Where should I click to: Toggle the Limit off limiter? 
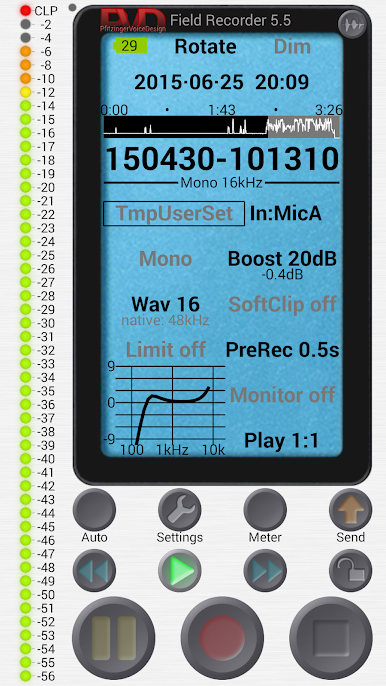(x=165, y=350)
